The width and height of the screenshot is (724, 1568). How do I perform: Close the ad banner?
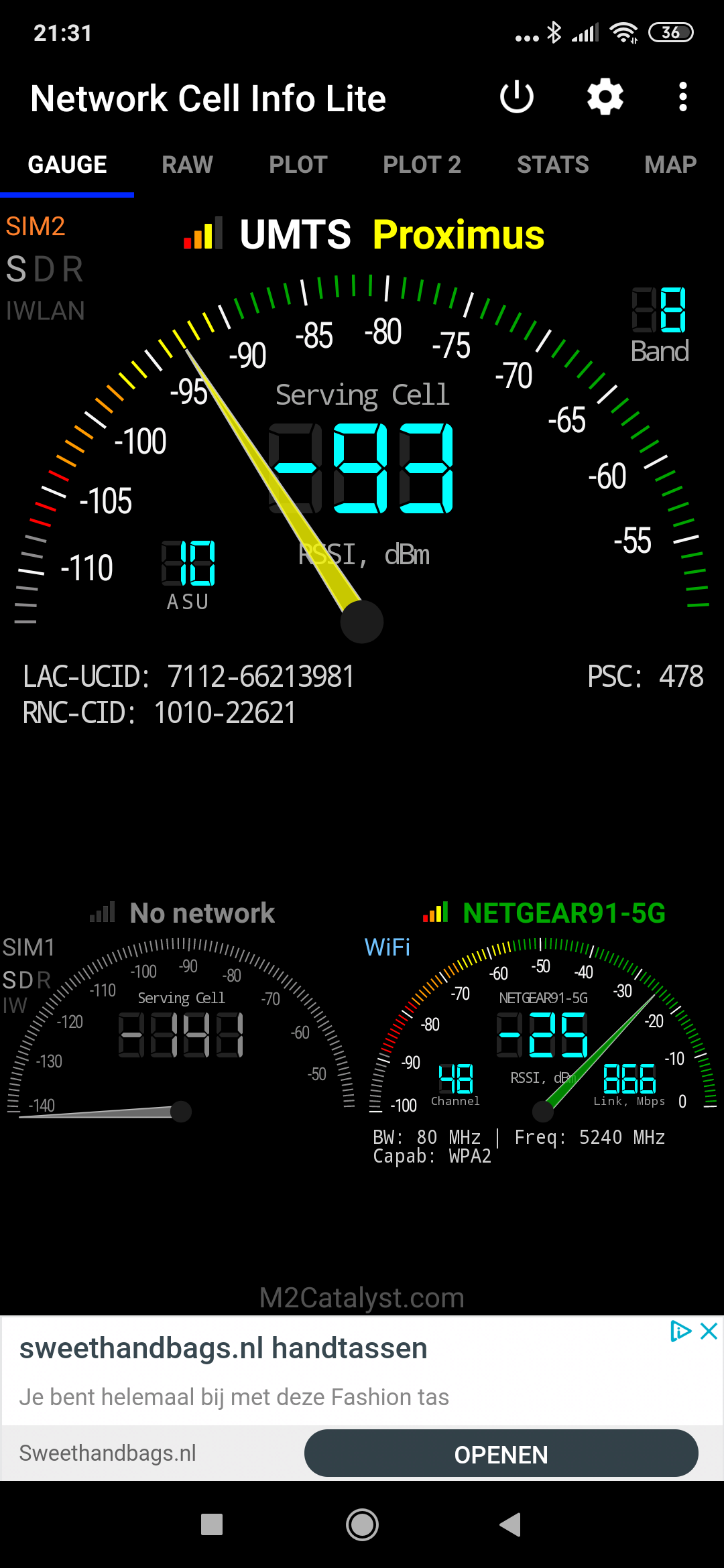tap(709, 1331)
